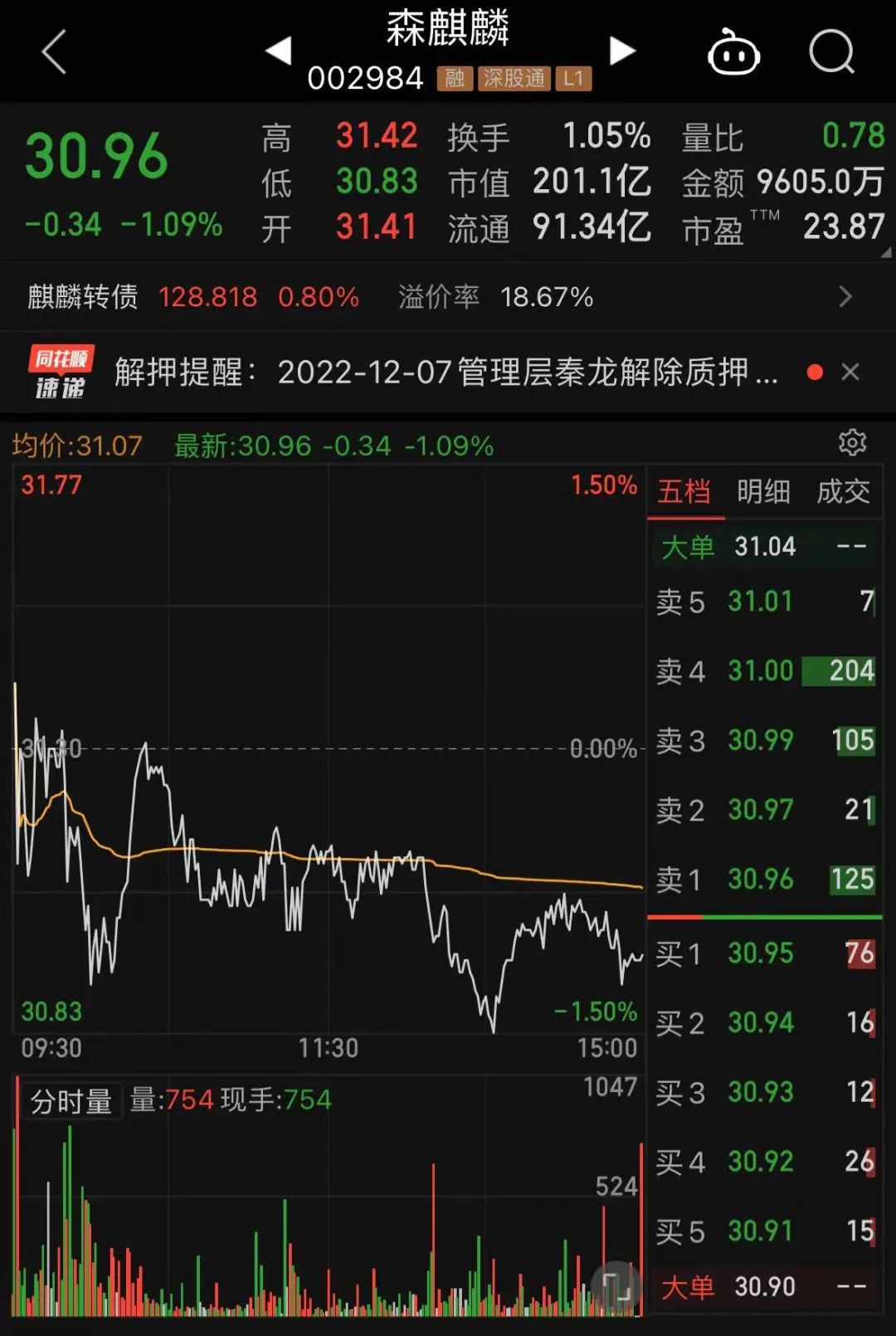Open the search function
896x1336 pixels.
832,53
